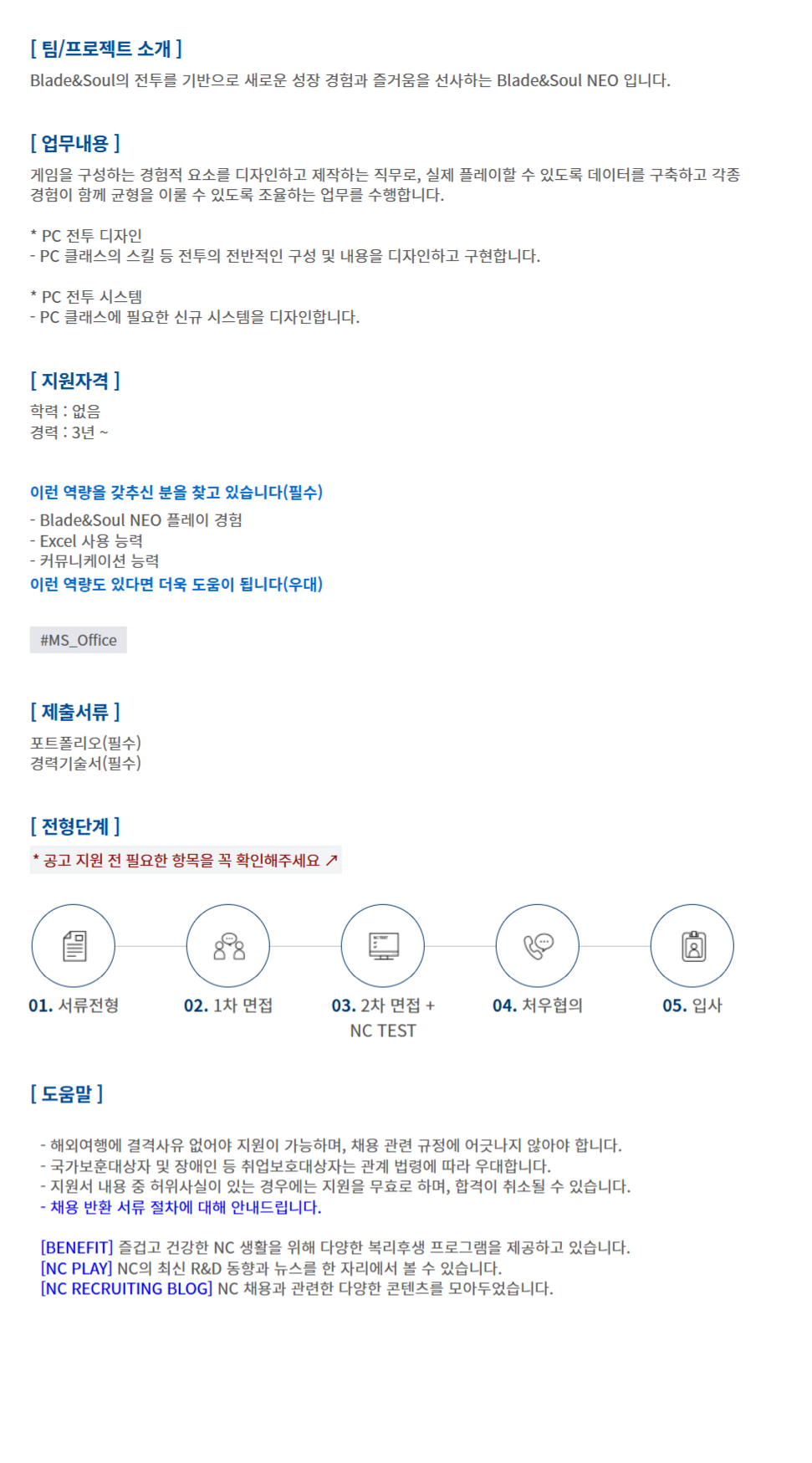Tap the #MS_Office tag chip
812x1463 pixels.
click(79, 640)
